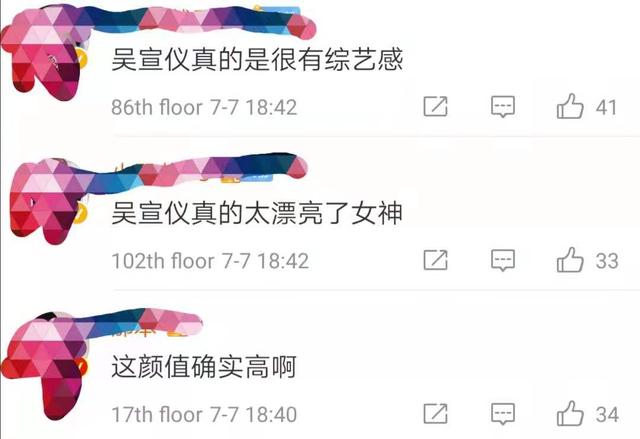The height and width of the screenshot is (439, 640).
Task: Reply to the 86th floor comment
Action: 503,106
